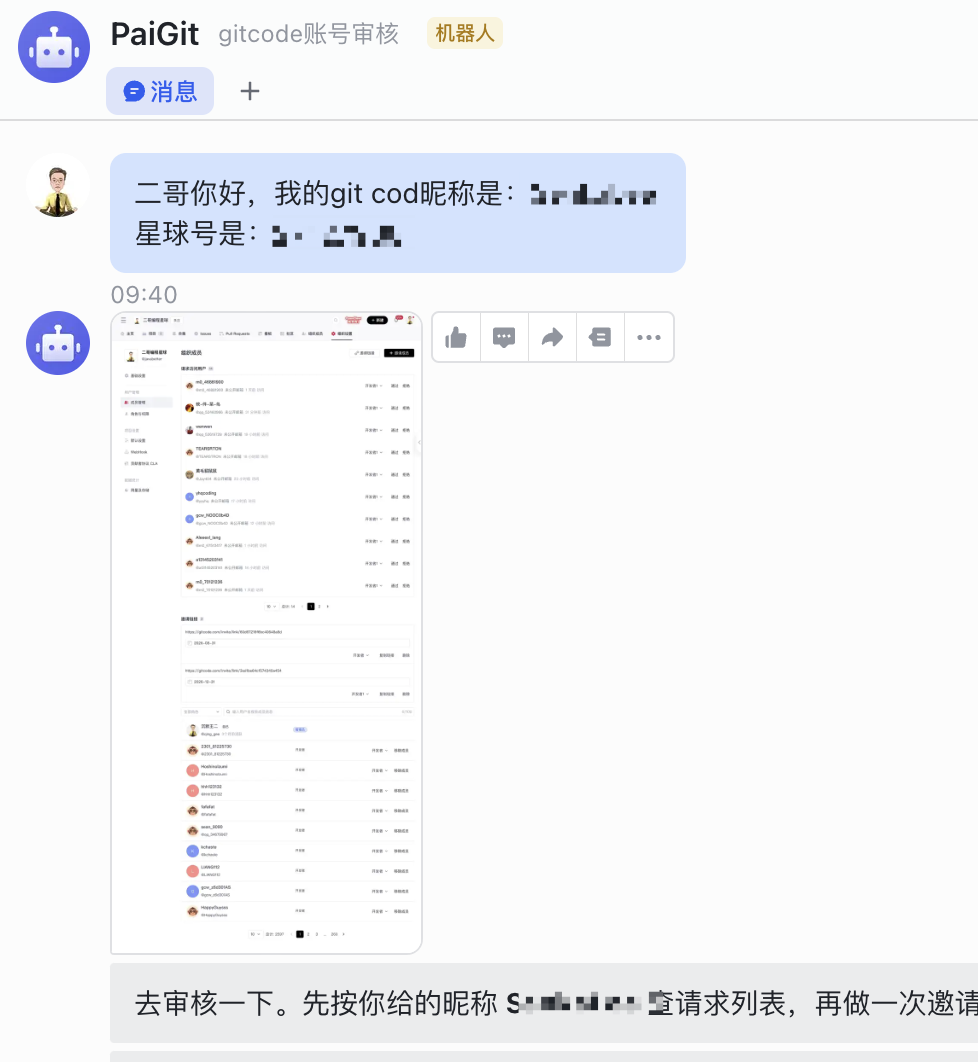
Task: Quote the image message
Action: pyautogui.click(x=600, y=338)
